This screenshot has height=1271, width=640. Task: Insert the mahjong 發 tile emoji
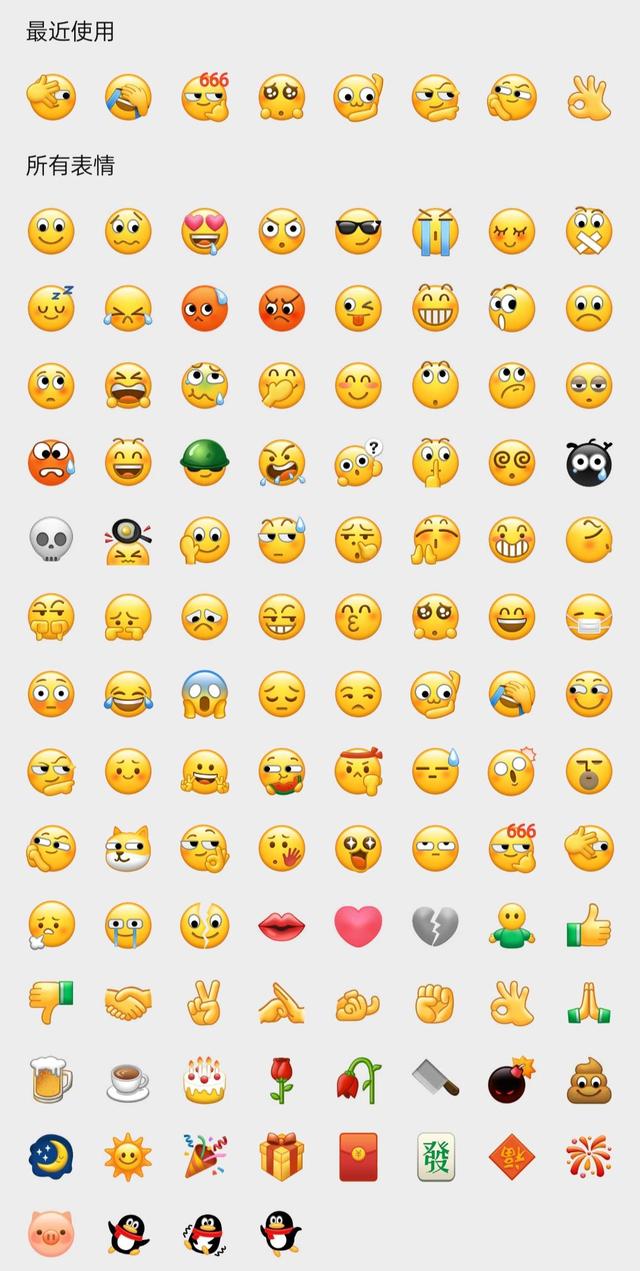click(435, 1157)
